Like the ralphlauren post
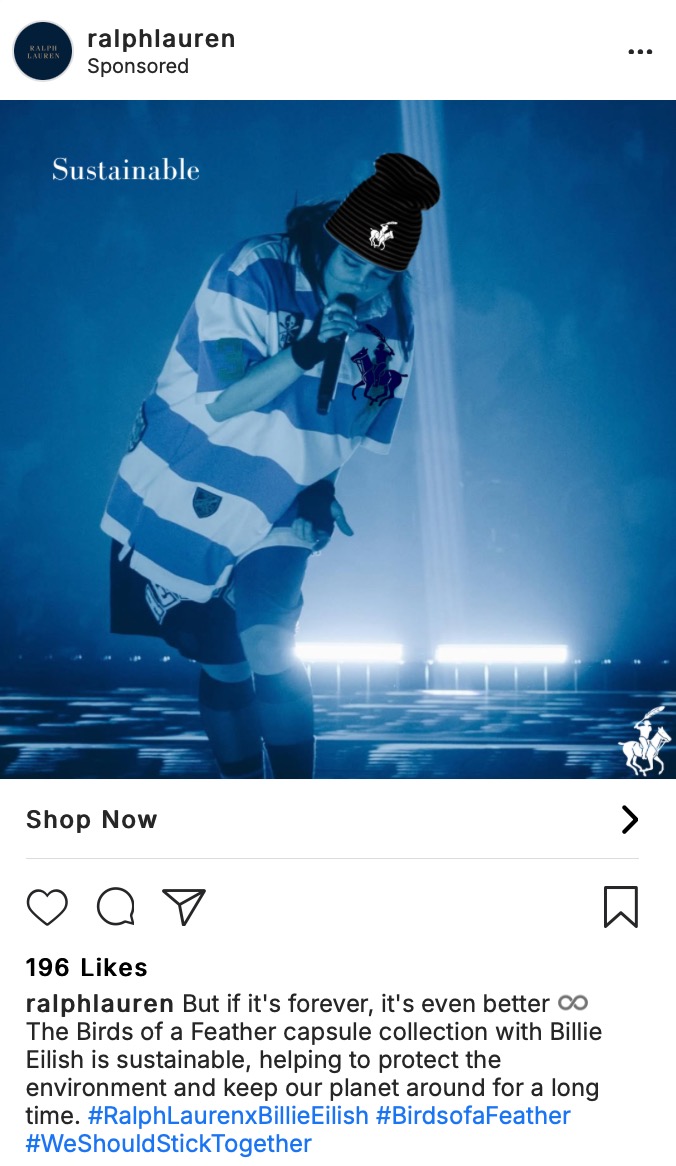The height and width of the screenshot is (1166, 676). point(47,907)
